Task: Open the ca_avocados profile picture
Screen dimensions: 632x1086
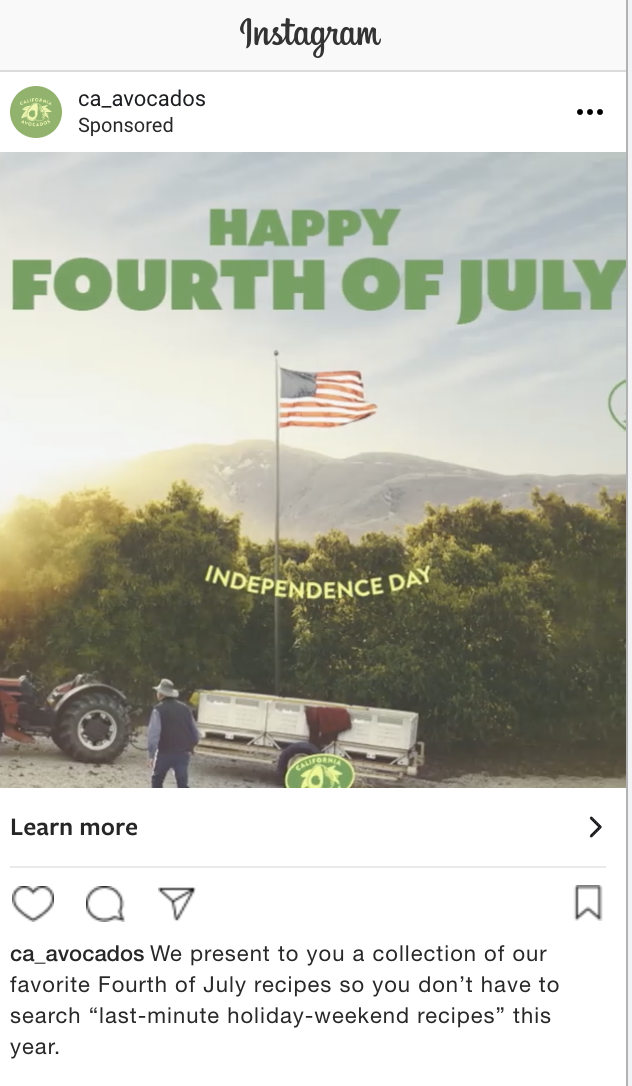Action: pos(36,112)
